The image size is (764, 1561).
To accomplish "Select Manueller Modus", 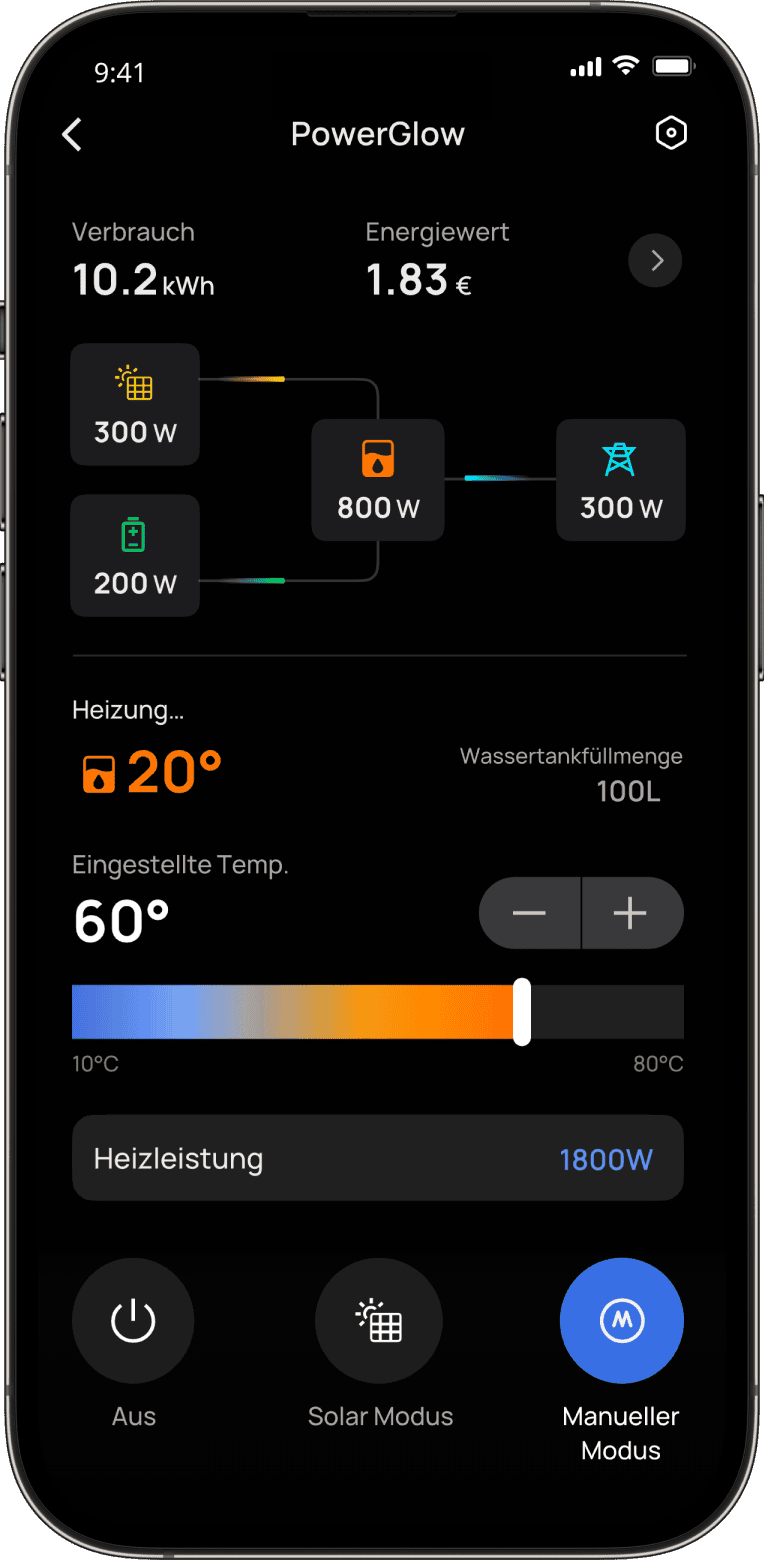I will (621, 1320).
